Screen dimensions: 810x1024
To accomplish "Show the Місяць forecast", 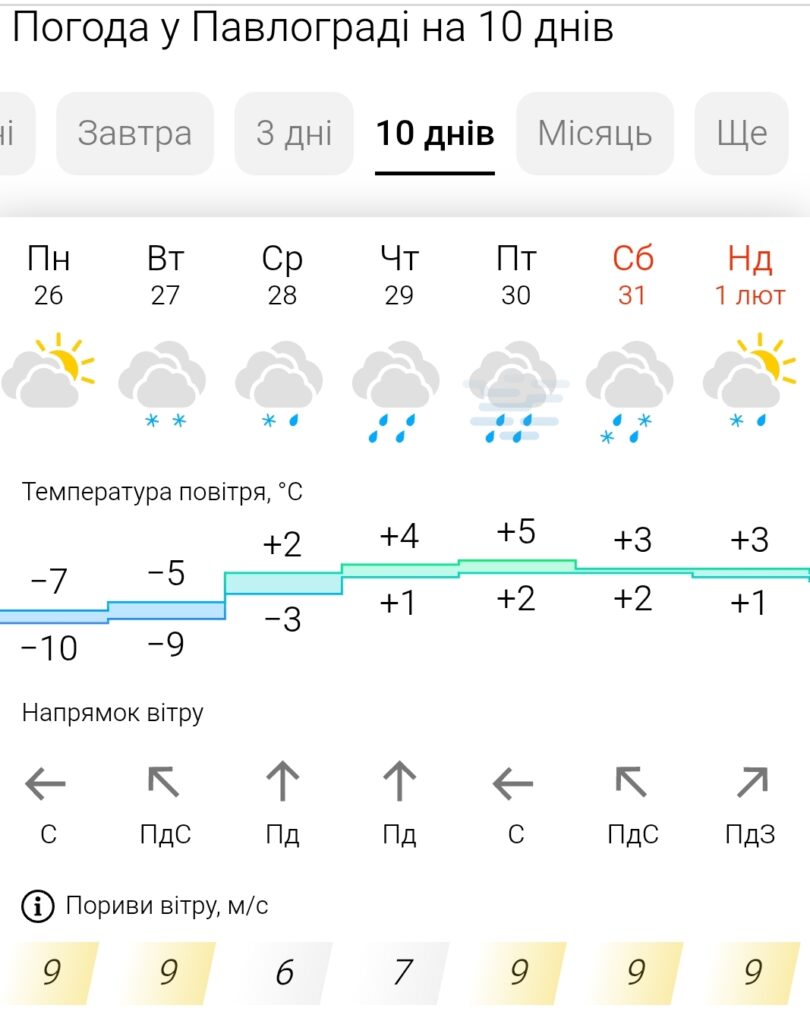I will point(595,134).
